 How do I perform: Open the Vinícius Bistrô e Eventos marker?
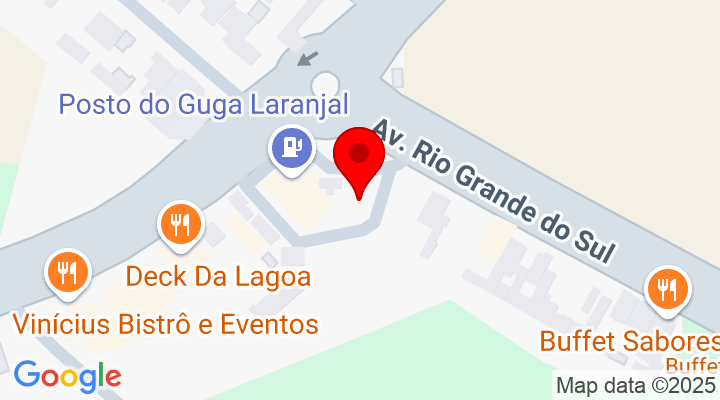(68, 272)
